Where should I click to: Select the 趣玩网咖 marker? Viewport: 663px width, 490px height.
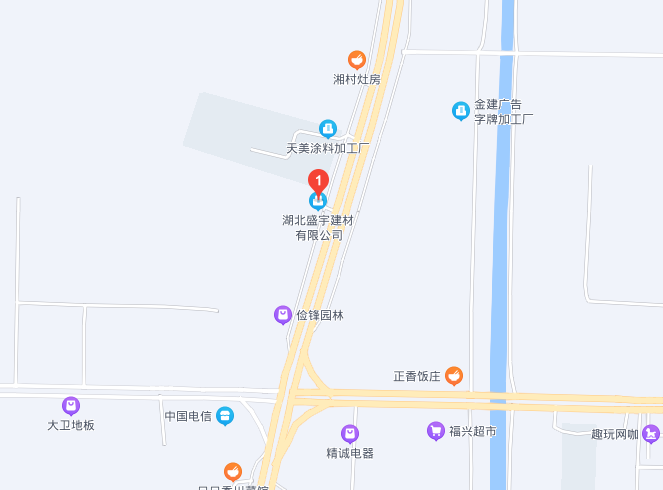(x=651, y=434)
